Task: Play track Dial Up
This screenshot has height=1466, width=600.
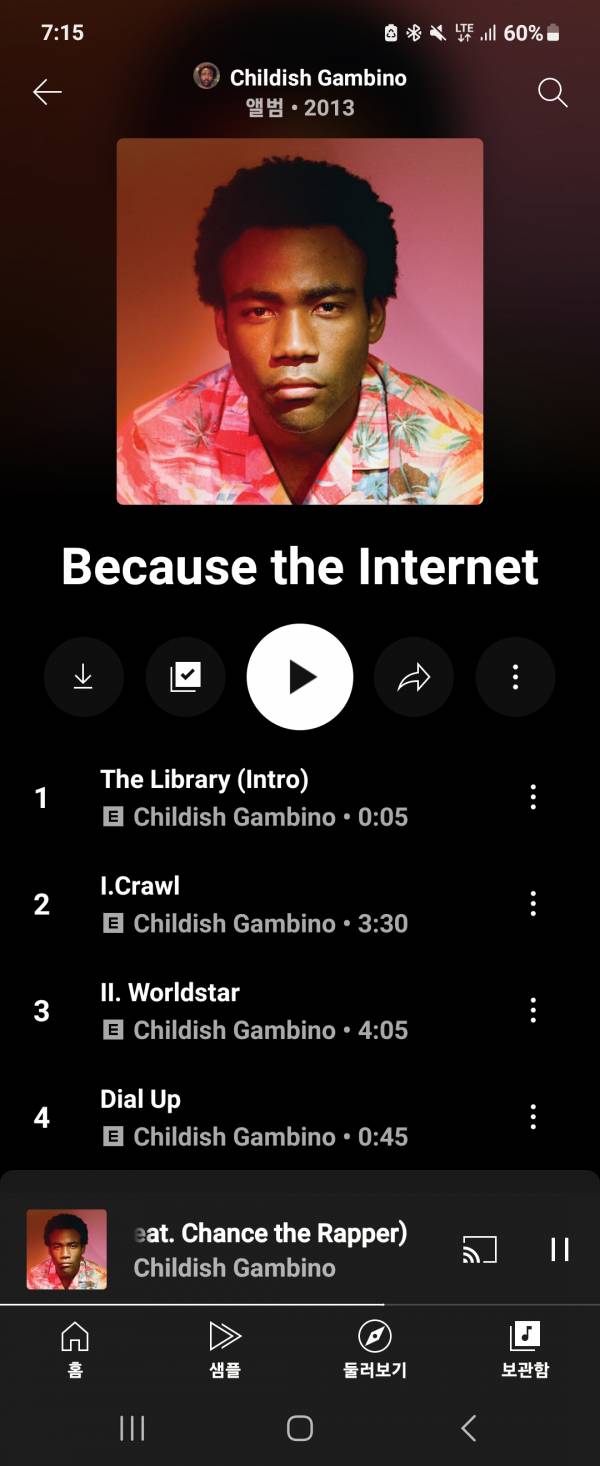Action: pos(255,1117)
